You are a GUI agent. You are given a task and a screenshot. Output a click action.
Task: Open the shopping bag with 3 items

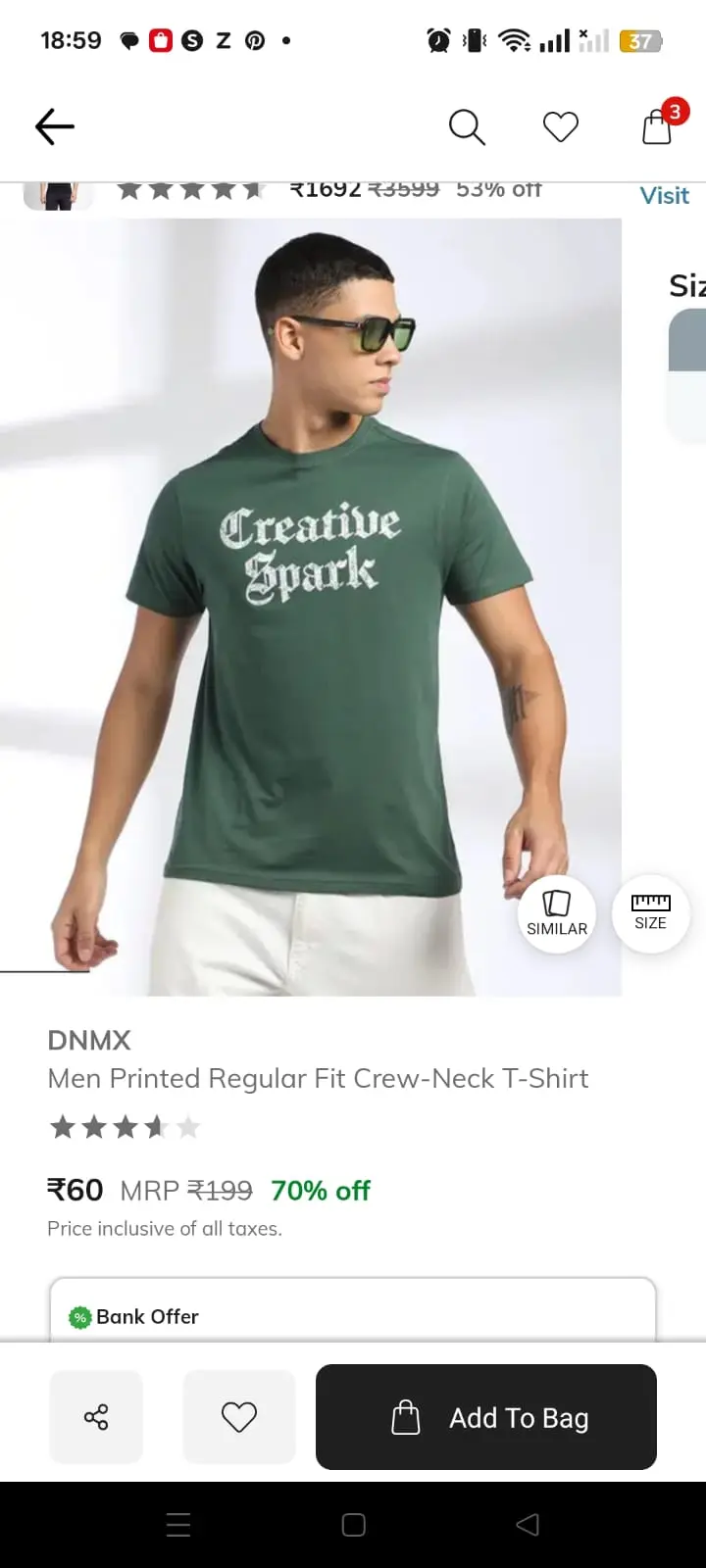click(x=657, y=126)
